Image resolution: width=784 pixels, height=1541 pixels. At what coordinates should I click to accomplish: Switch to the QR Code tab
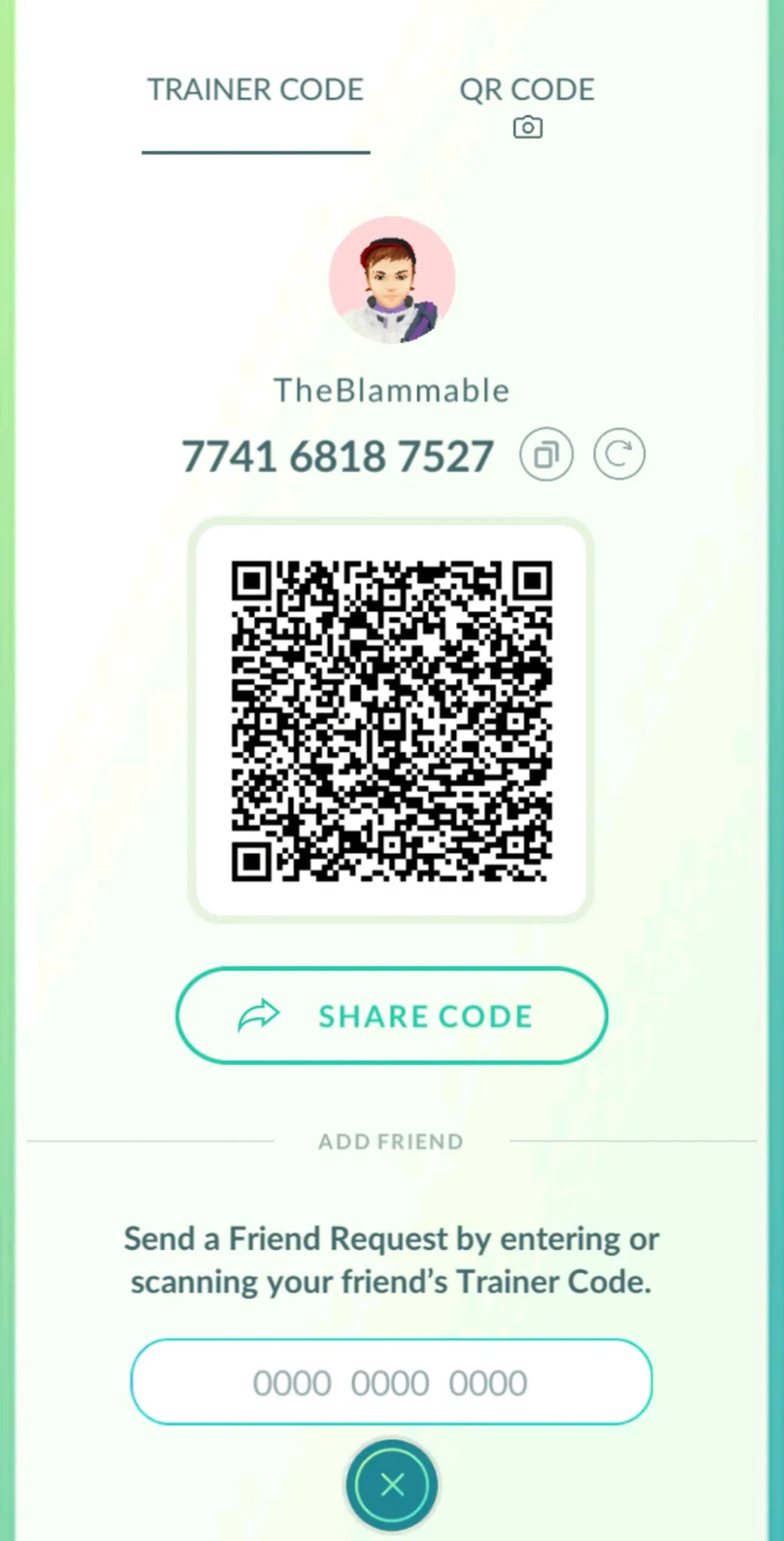(527, 105)
